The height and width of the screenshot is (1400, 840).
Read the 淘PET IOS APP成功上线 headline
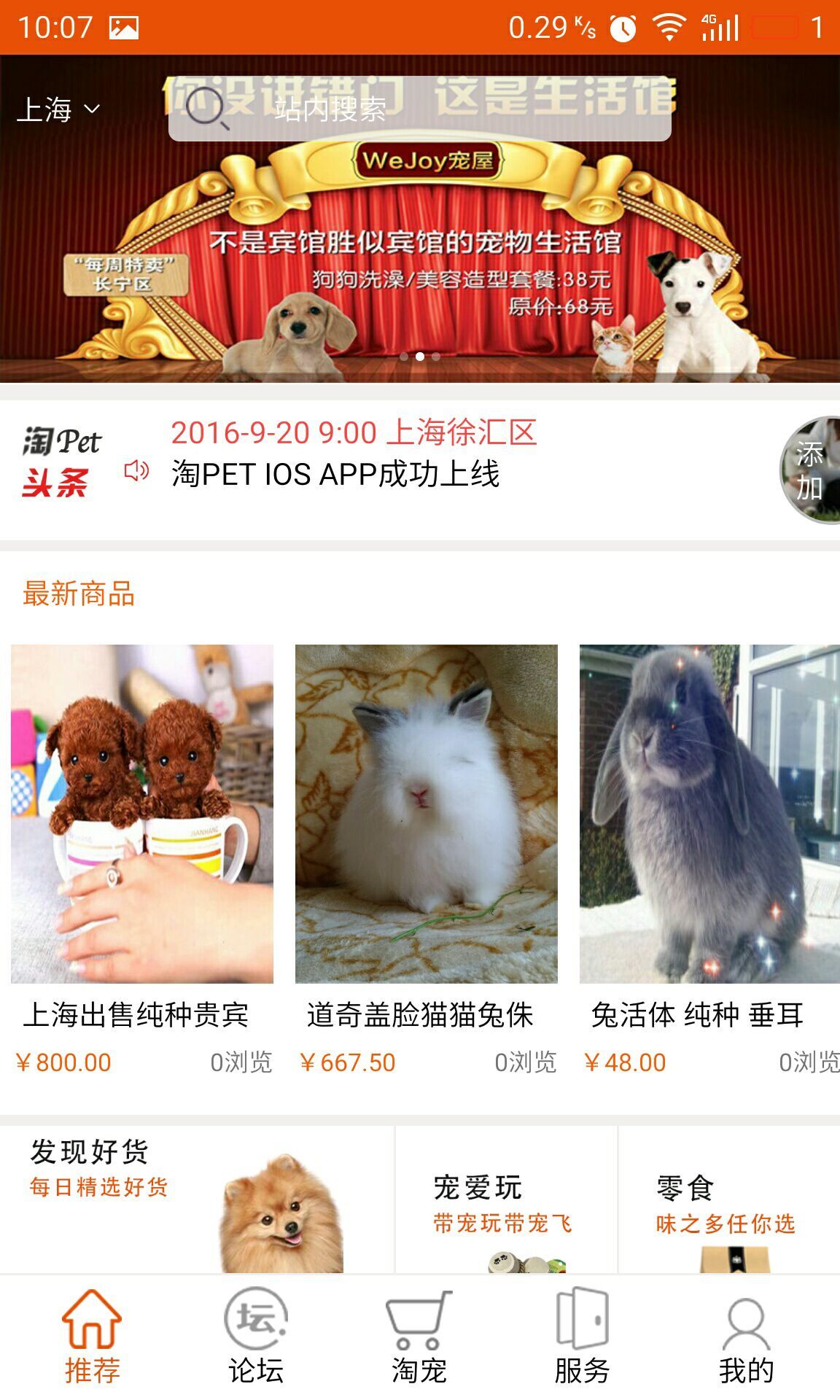click(335, 474)
